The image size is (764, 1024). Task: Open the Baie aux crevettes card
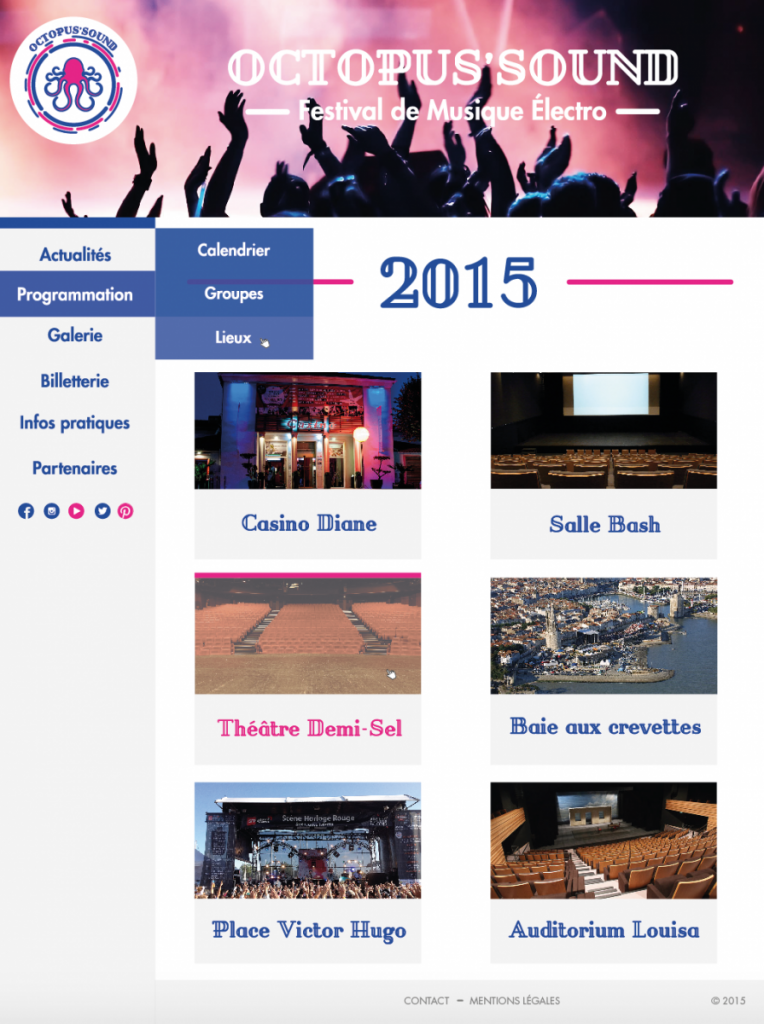point(604,668)
